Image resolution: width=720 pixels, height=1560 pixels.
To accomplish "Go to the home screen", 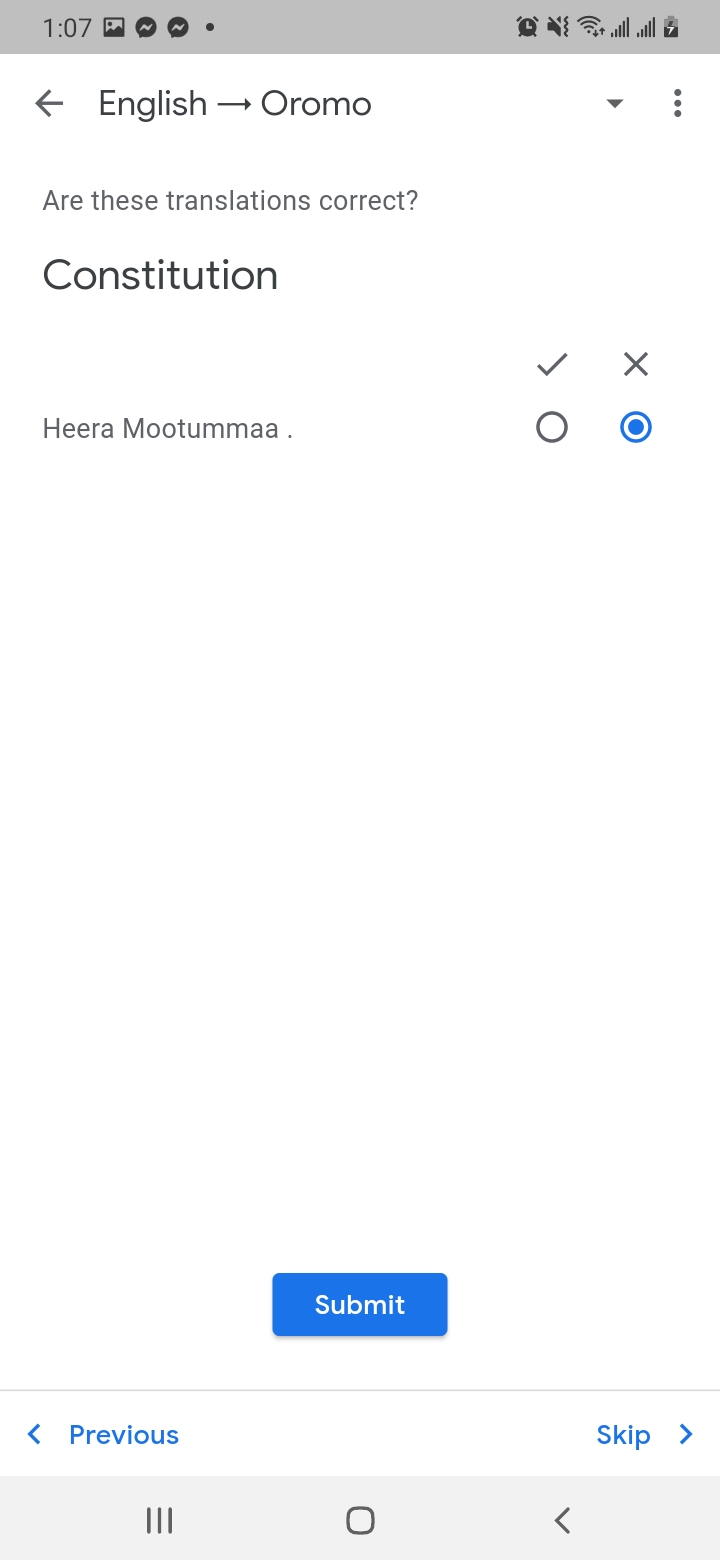I will tap(360, 1520).
